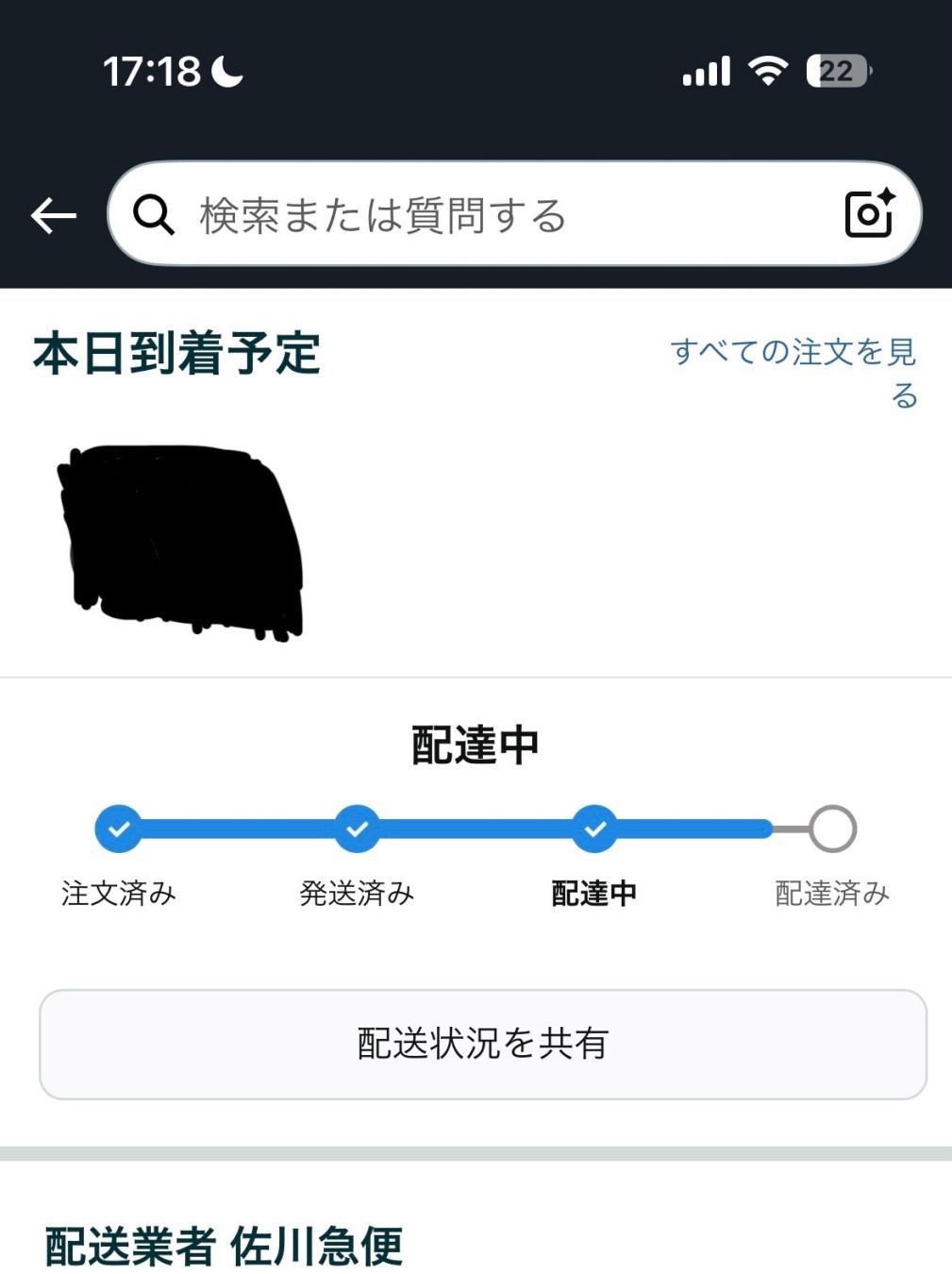Screen dimensions: 952x1274
Task: Tap the 配達済み step label
Action: point(833,893)
